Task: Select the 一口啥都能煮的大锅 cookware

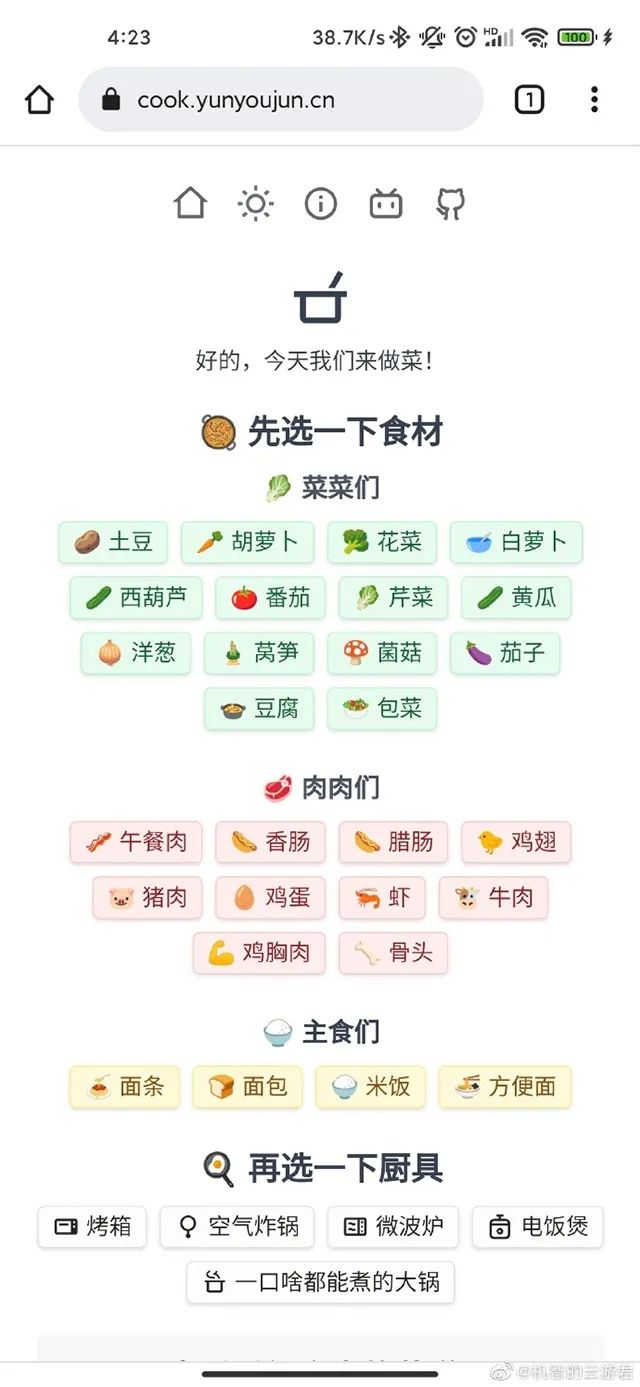Action: 320,1282
